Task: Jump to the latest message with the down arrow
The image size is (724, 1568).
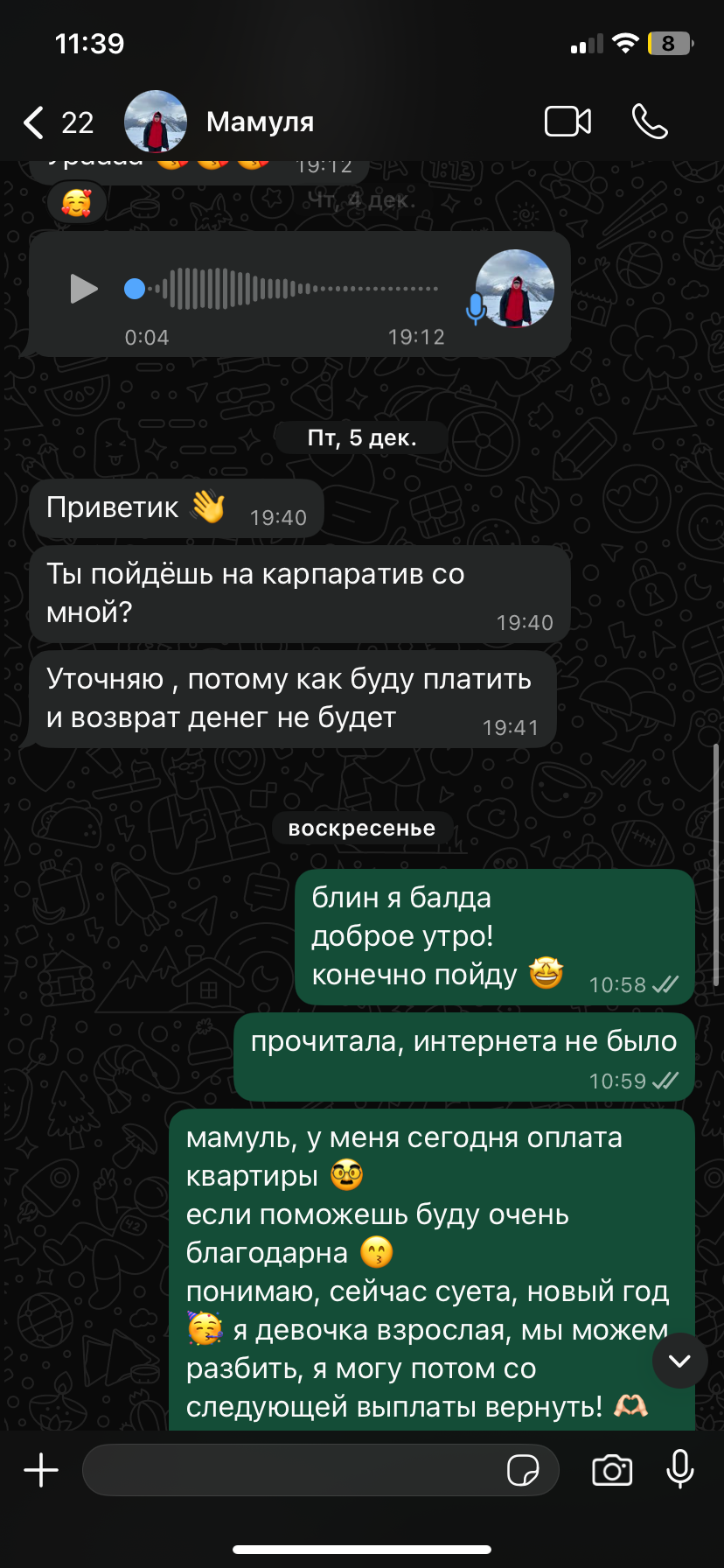Action: pyautogui.click(x=679, y=1361)
